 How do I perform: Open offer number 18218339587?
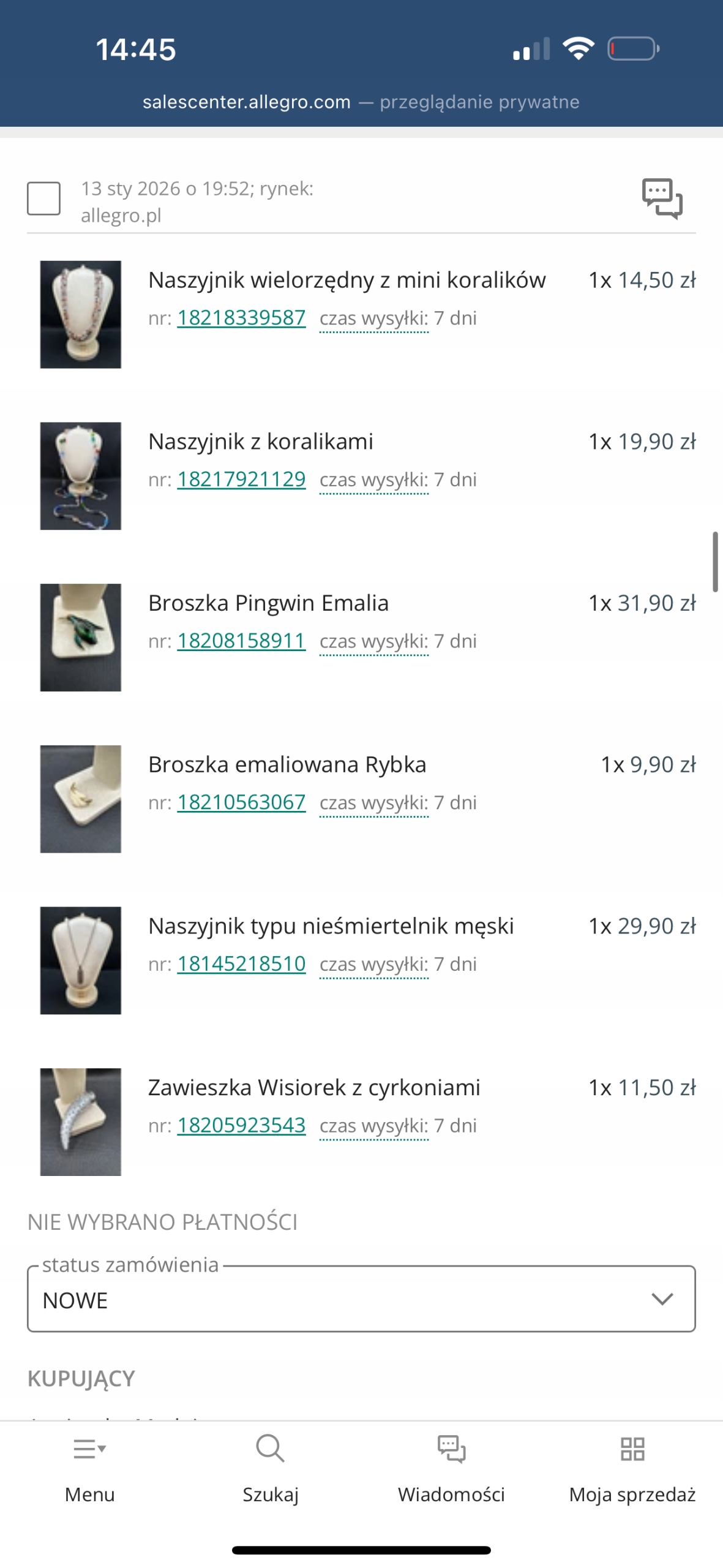coord(241,317)
